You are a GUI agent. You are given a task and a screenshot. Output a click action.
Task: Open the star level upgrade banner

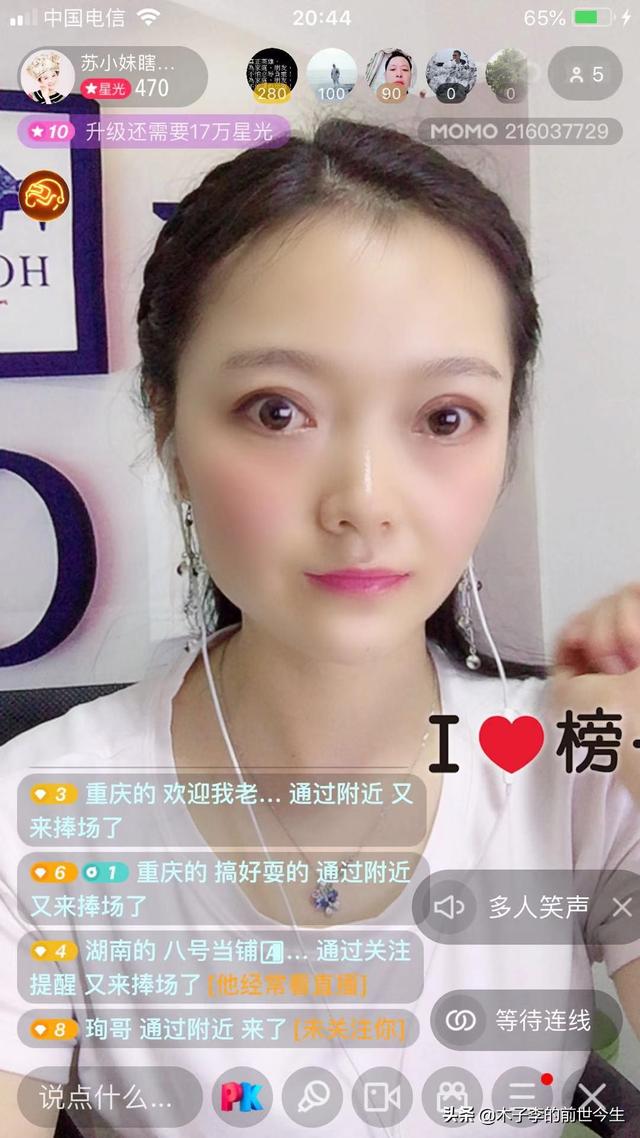153,132
